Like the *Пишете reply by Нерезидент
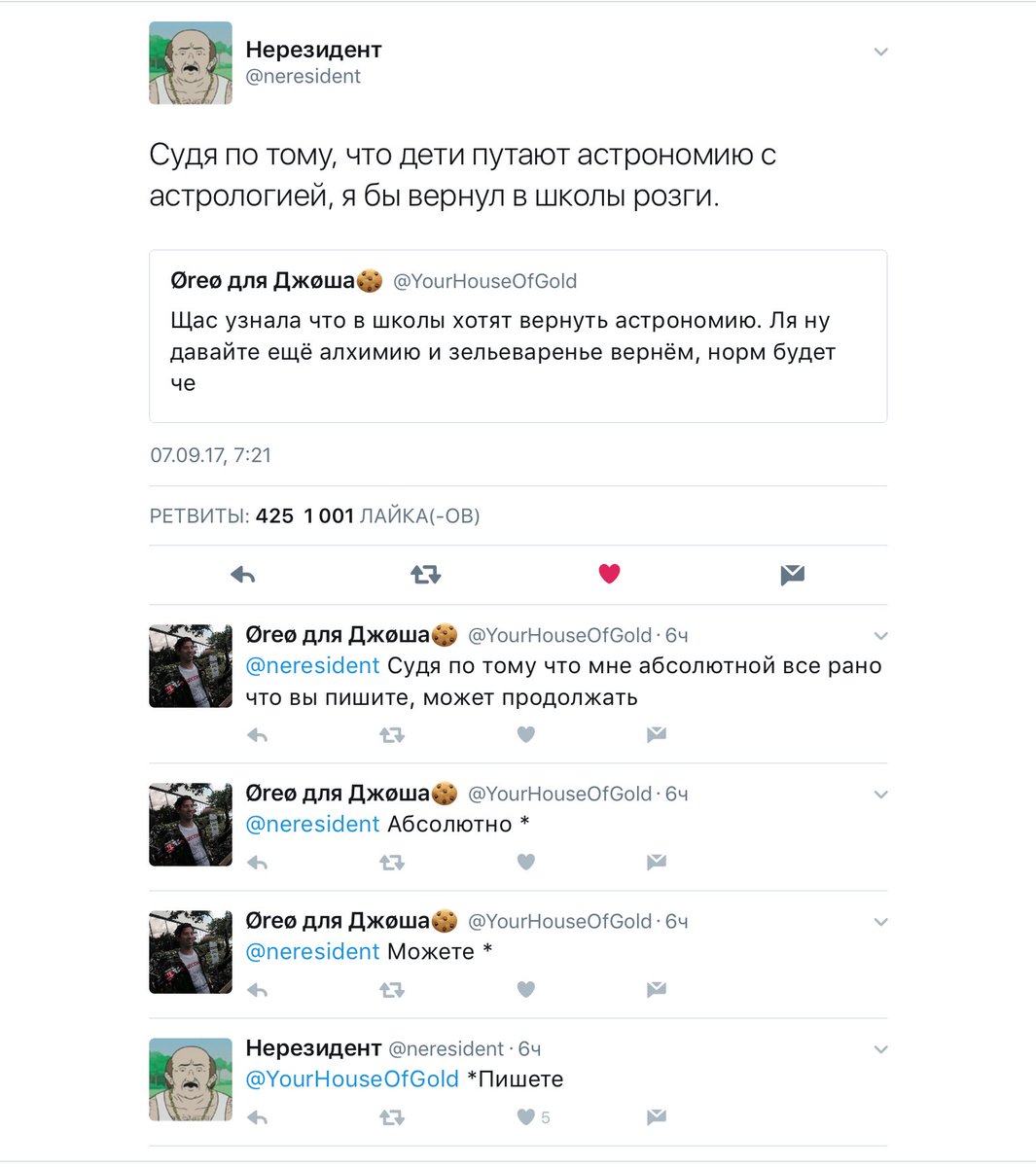The image size is (1036, 1167). click(x=524, y=1116)
